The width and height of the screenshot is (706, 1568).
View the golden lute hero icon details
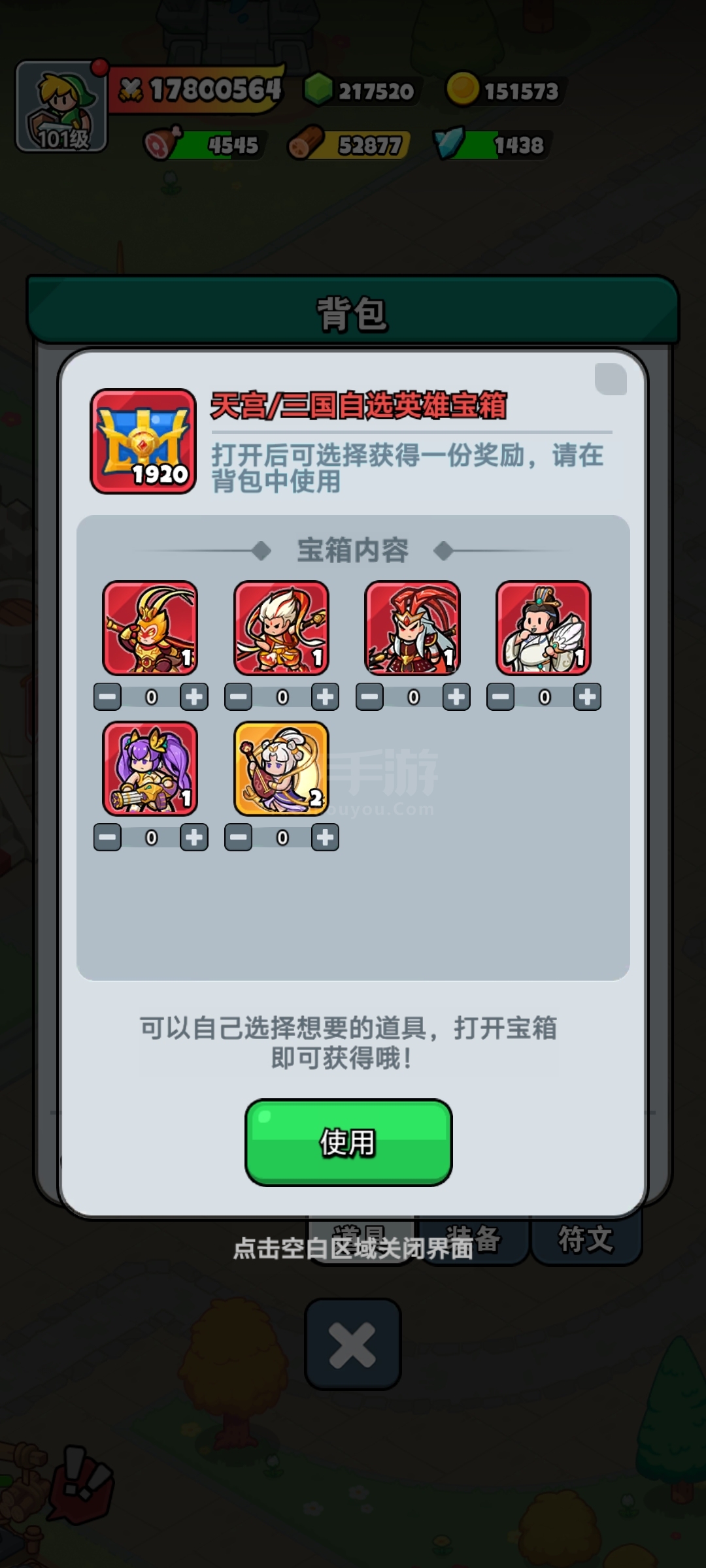click(281, 768)
